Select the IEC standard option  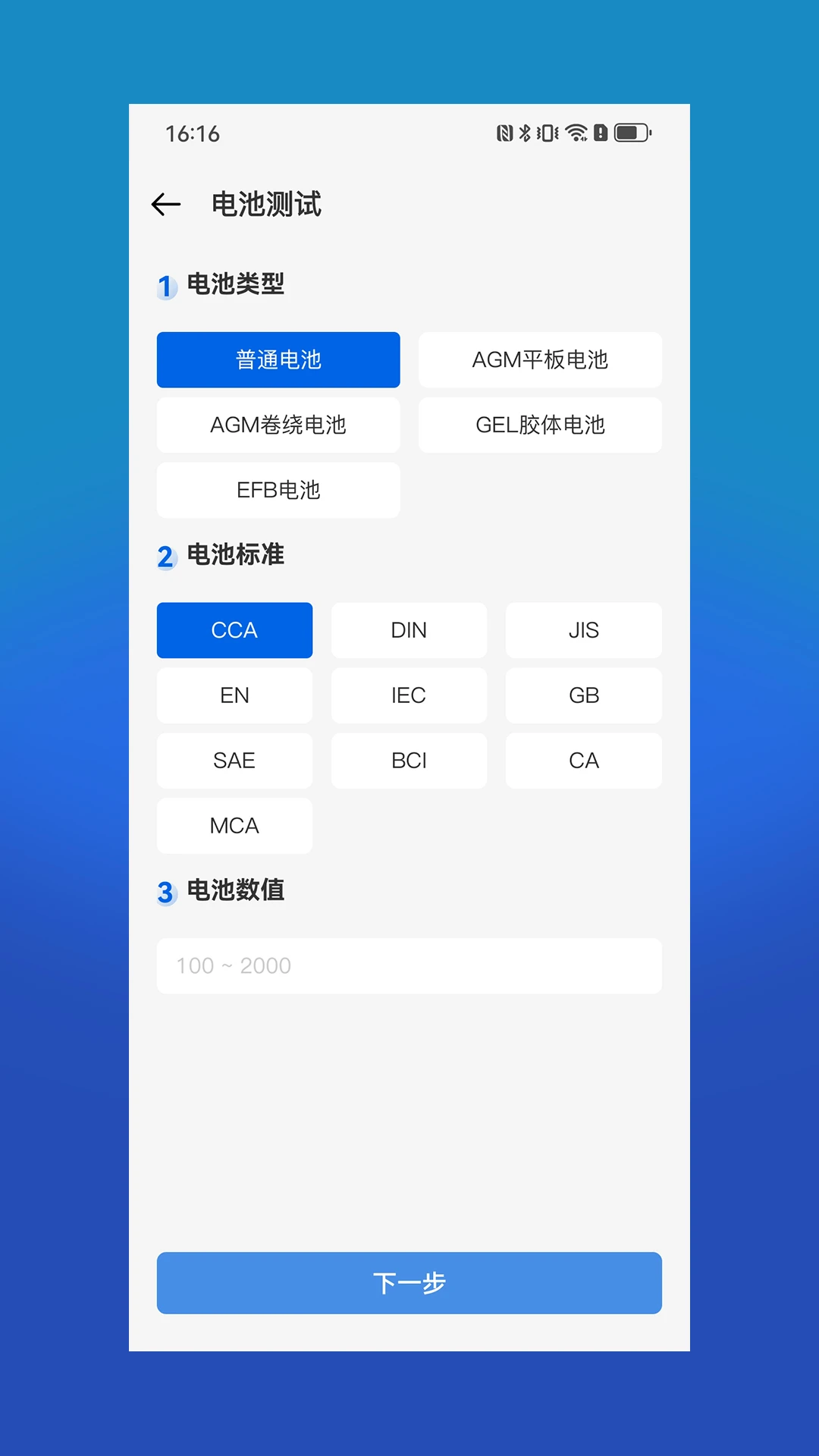click(409, 695)
